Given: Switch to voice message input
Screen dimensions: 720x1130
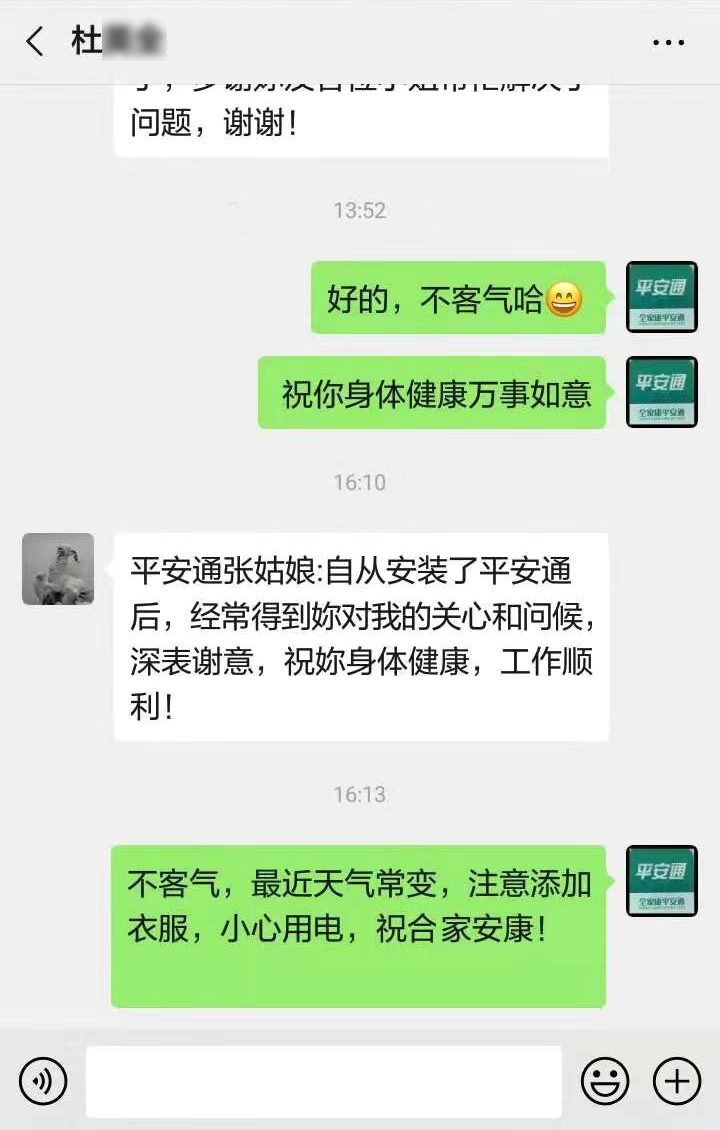Looking at the screenshot, I should (43, 1081).
